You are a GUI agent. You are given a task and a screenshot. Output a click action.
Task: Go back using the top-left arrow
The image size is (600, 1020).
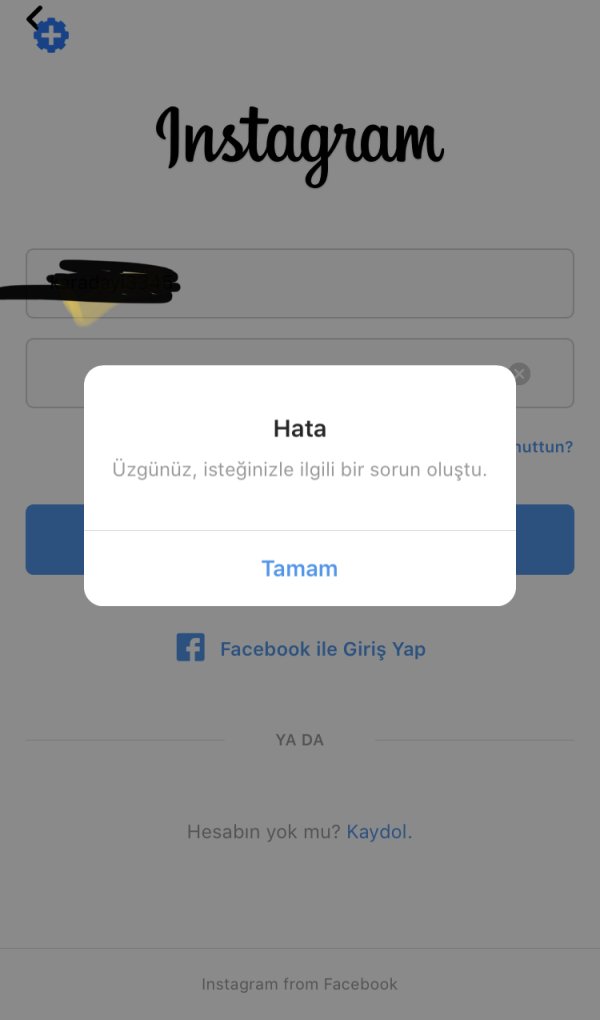pos(35,17)
